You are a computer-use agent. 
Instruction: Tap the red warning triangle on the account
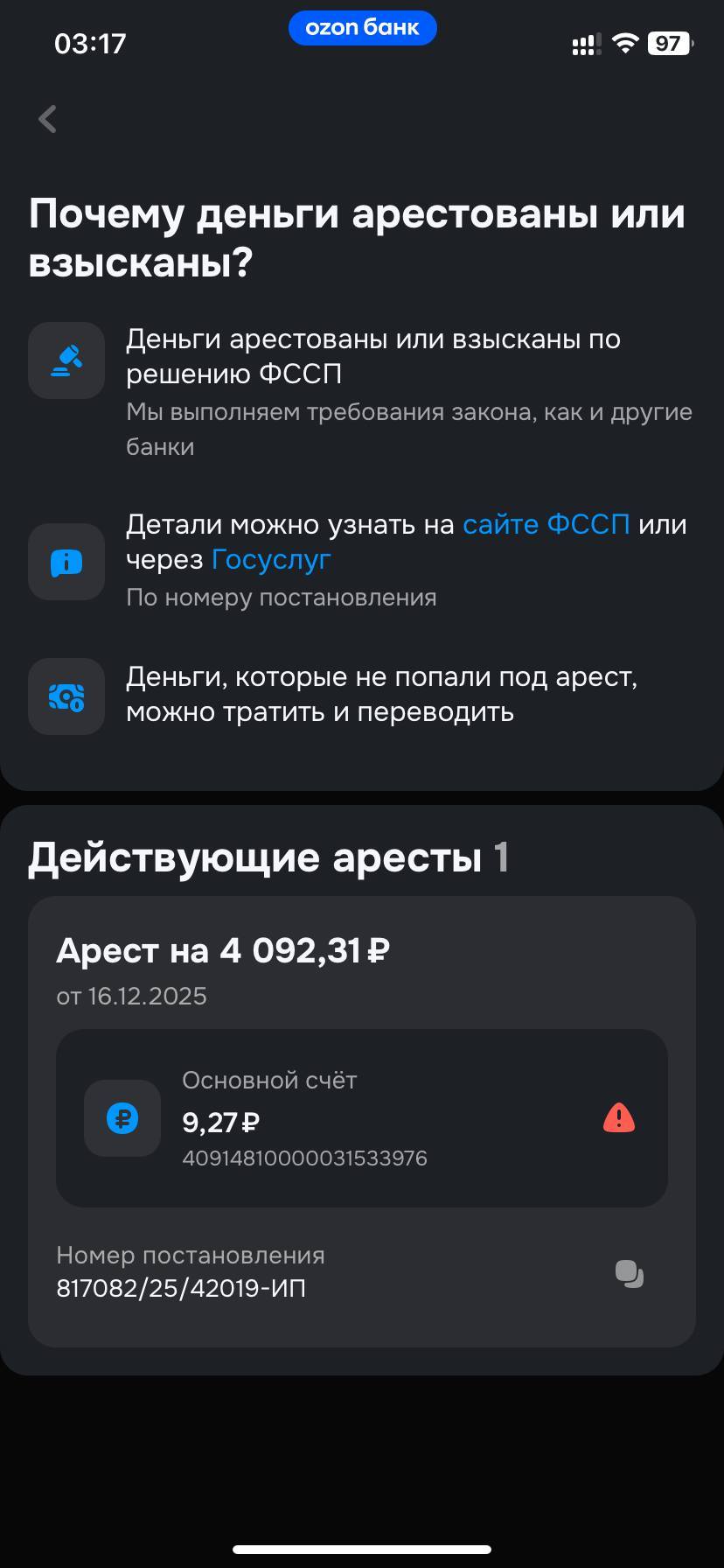[x=618, y=1117]
